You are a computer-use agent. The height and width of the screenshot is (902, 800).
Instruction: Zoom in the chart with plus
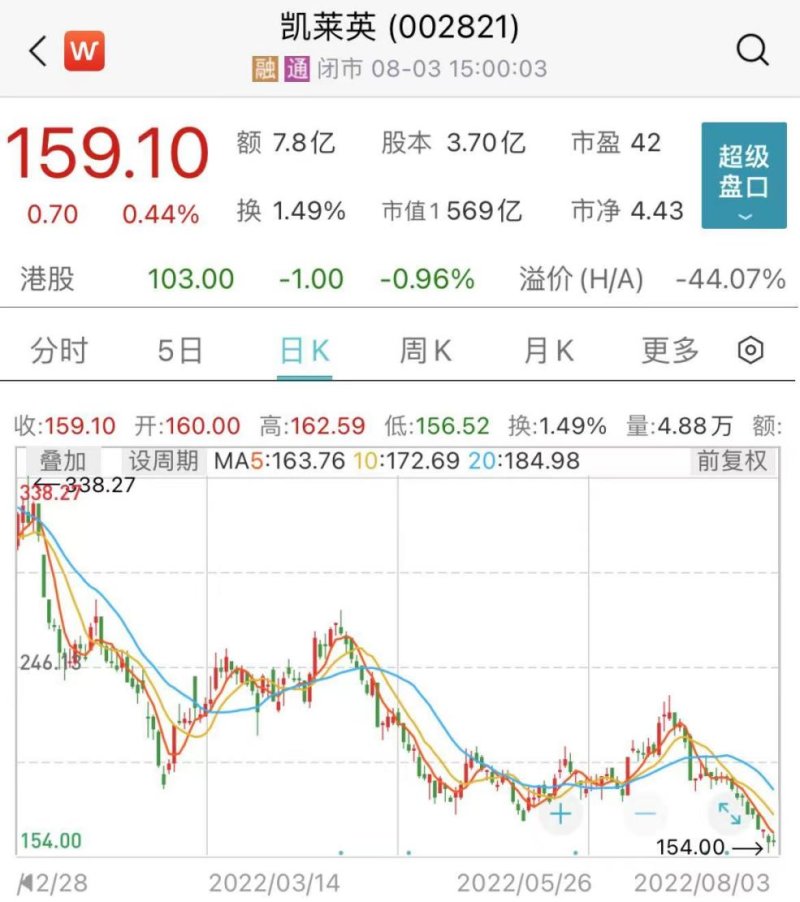pos(561,813)
